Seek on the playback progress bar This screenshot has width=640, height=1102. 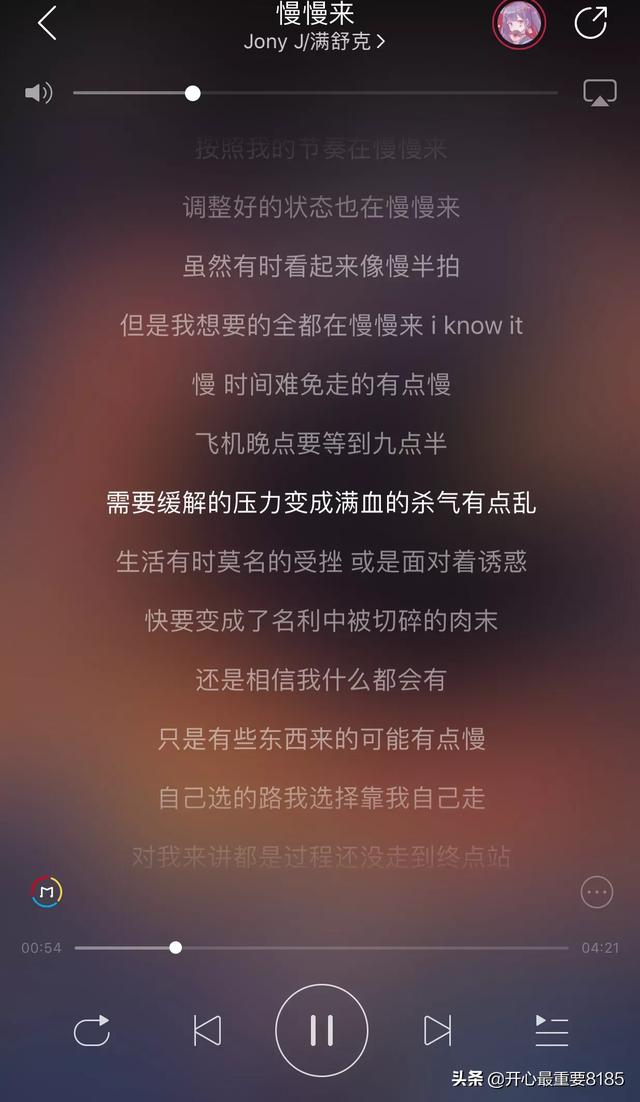[176, 947]
